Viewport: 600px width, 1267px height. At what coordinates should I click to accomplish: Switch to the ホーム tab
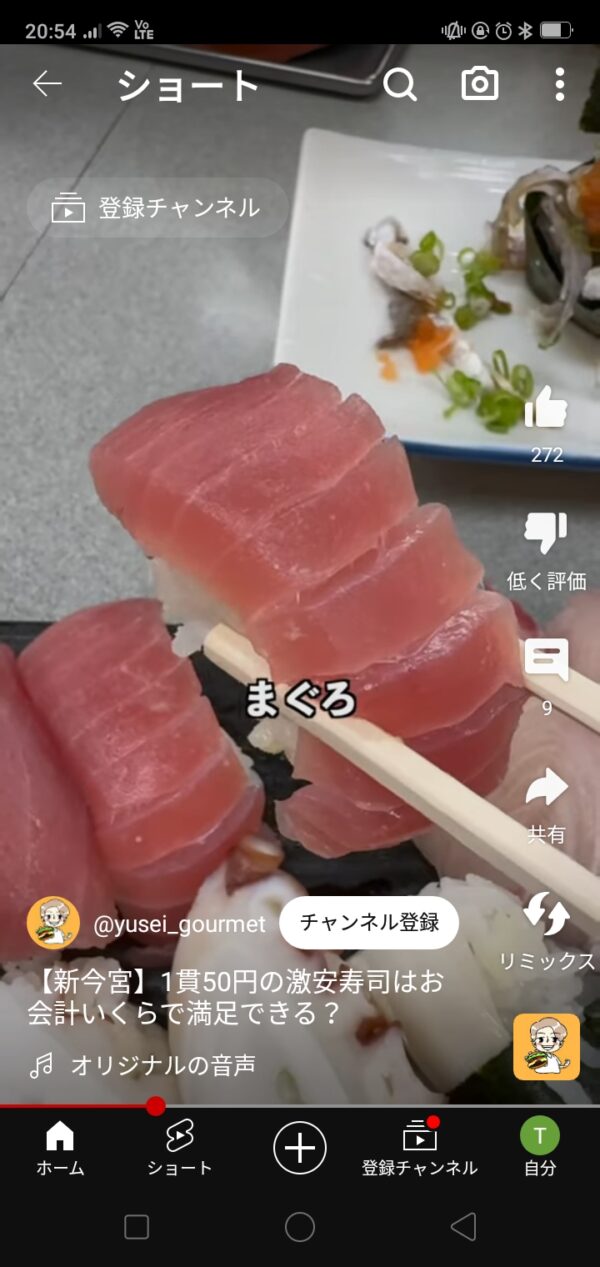[60, 1147]
